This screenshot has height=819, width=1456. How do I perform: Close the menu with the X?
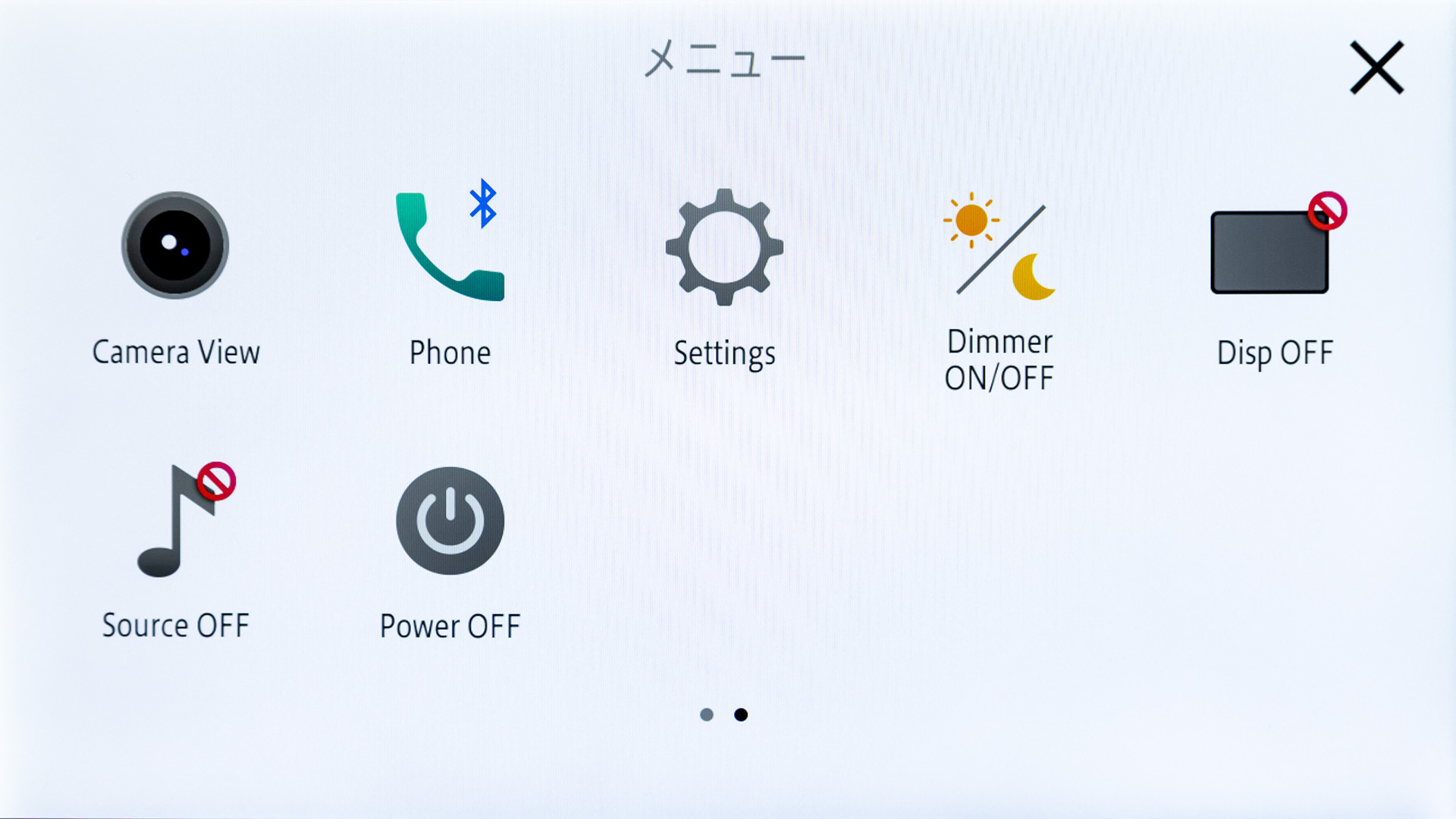(1376, 68)
